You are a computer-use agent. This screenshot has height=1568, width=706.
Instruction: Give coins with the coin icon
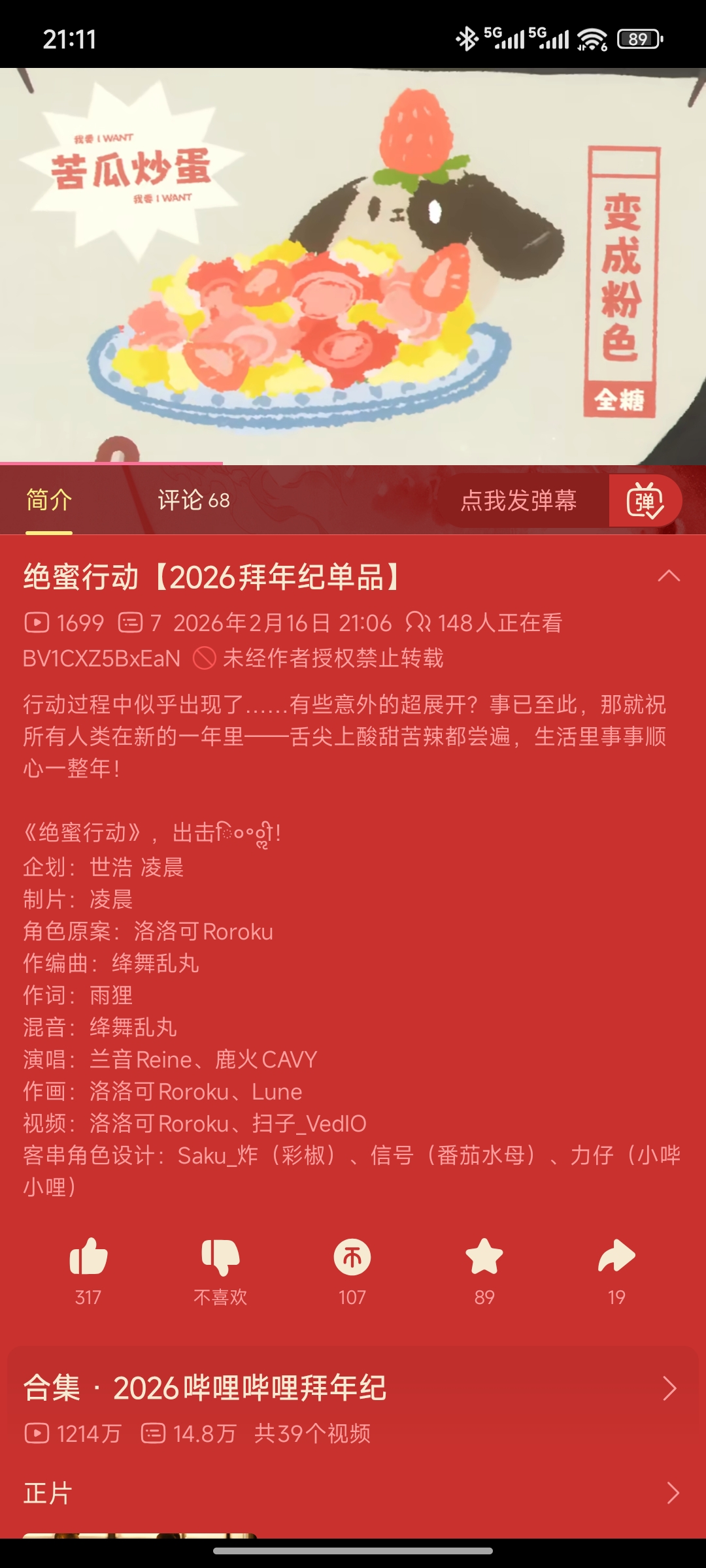tap(352, 1256)
